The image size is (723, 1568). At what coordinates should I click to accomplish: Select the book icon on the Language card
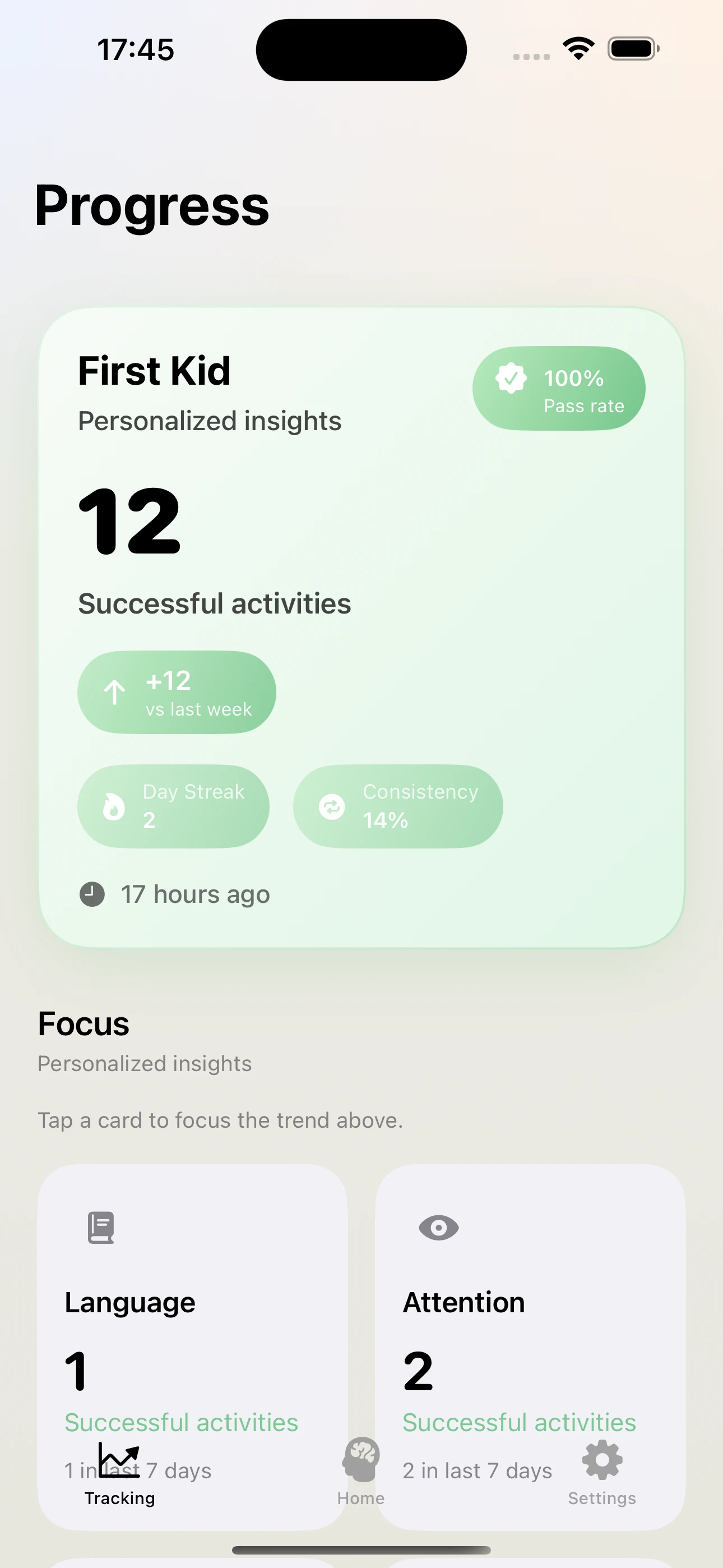tap(101, 1228)
